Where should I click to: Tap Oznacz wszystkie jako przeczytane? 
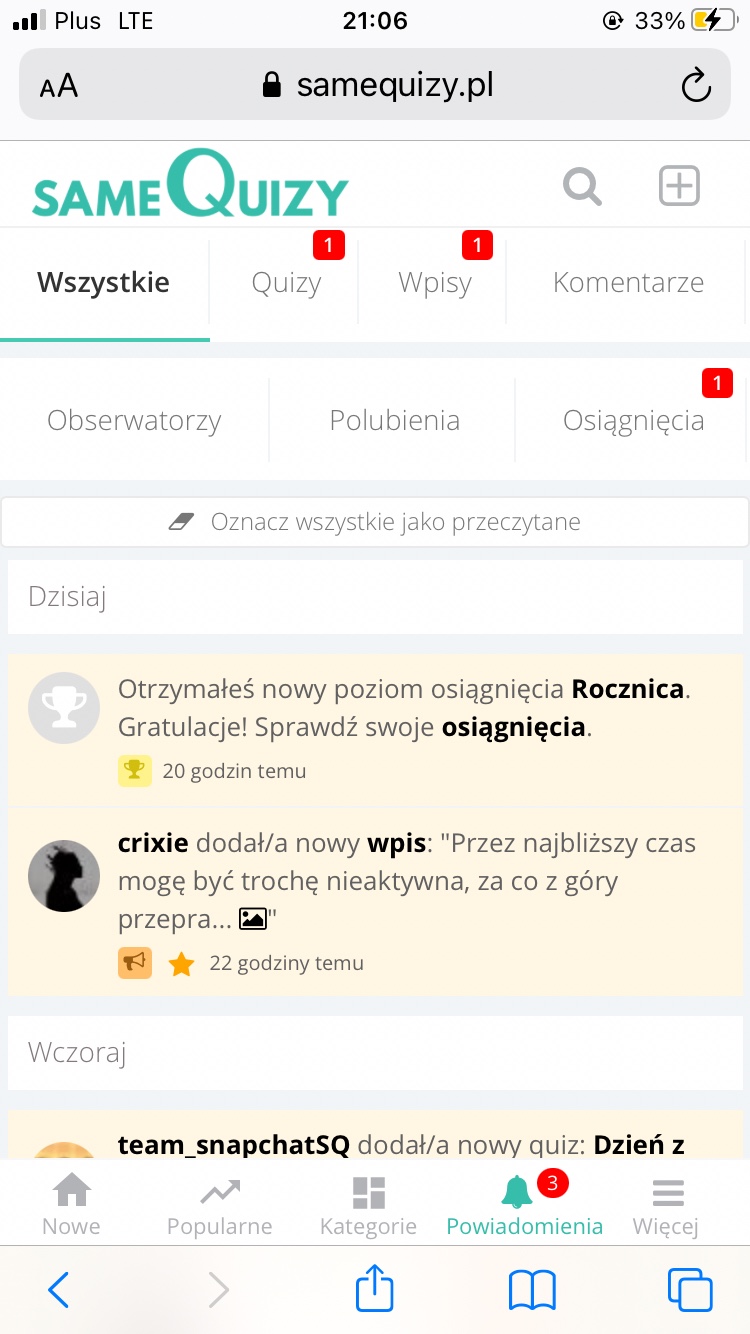(375, 522)
